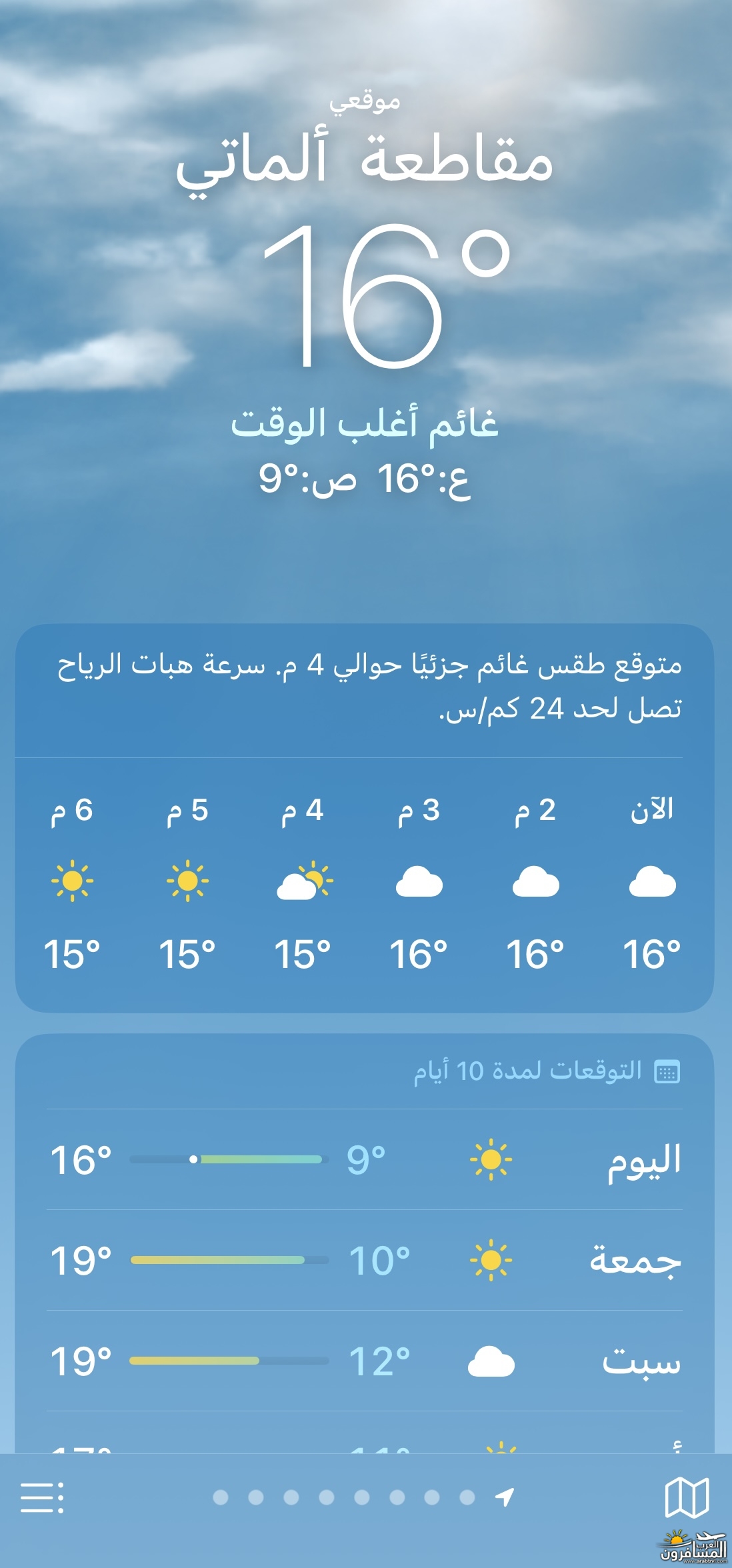Jump to the current location arrow
This screenshot has height=1568, width=732.
[505, 1497]
